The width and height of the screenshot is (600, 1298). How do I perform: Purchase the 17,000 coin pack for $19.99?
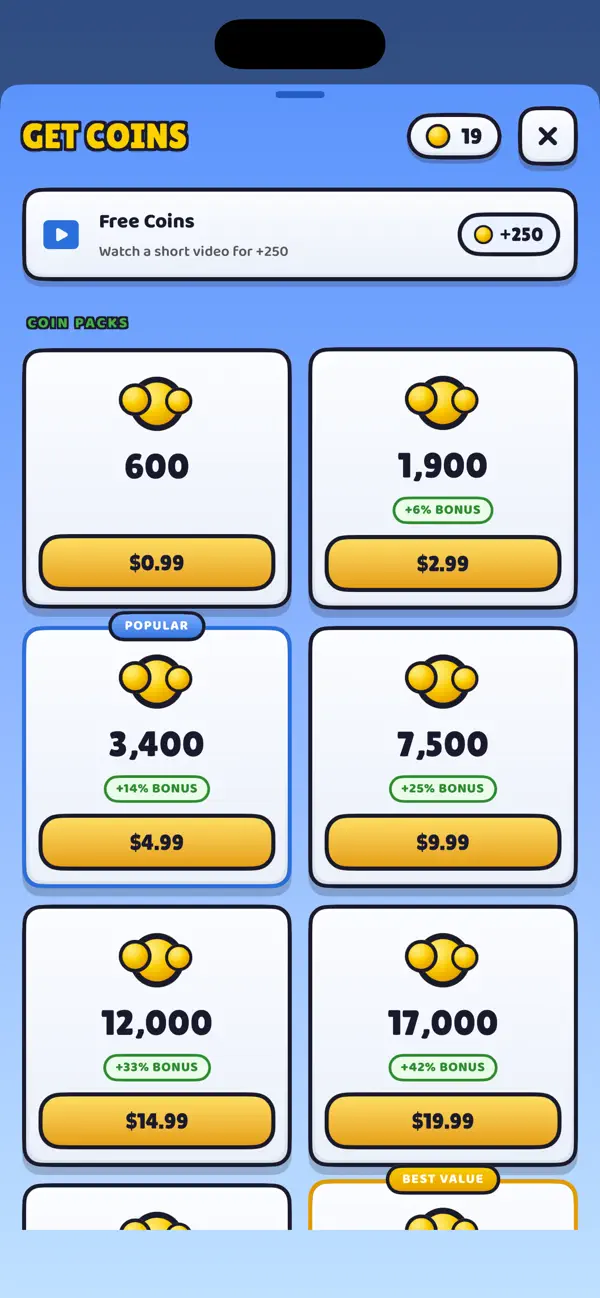coord(443,1121)
